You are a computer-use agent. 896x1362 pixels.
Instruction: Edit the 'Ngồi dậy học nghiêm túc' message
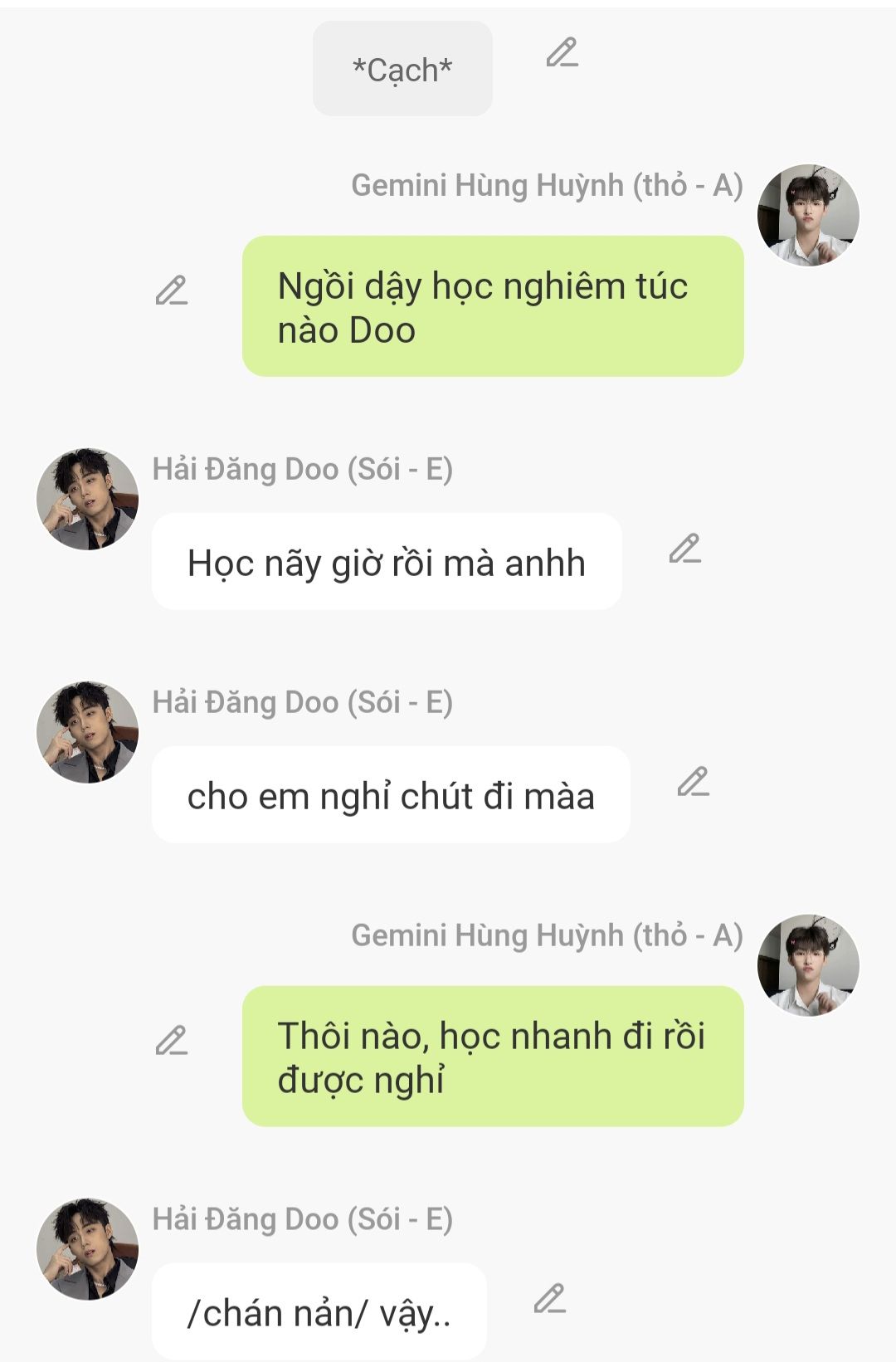coord(172,291)
